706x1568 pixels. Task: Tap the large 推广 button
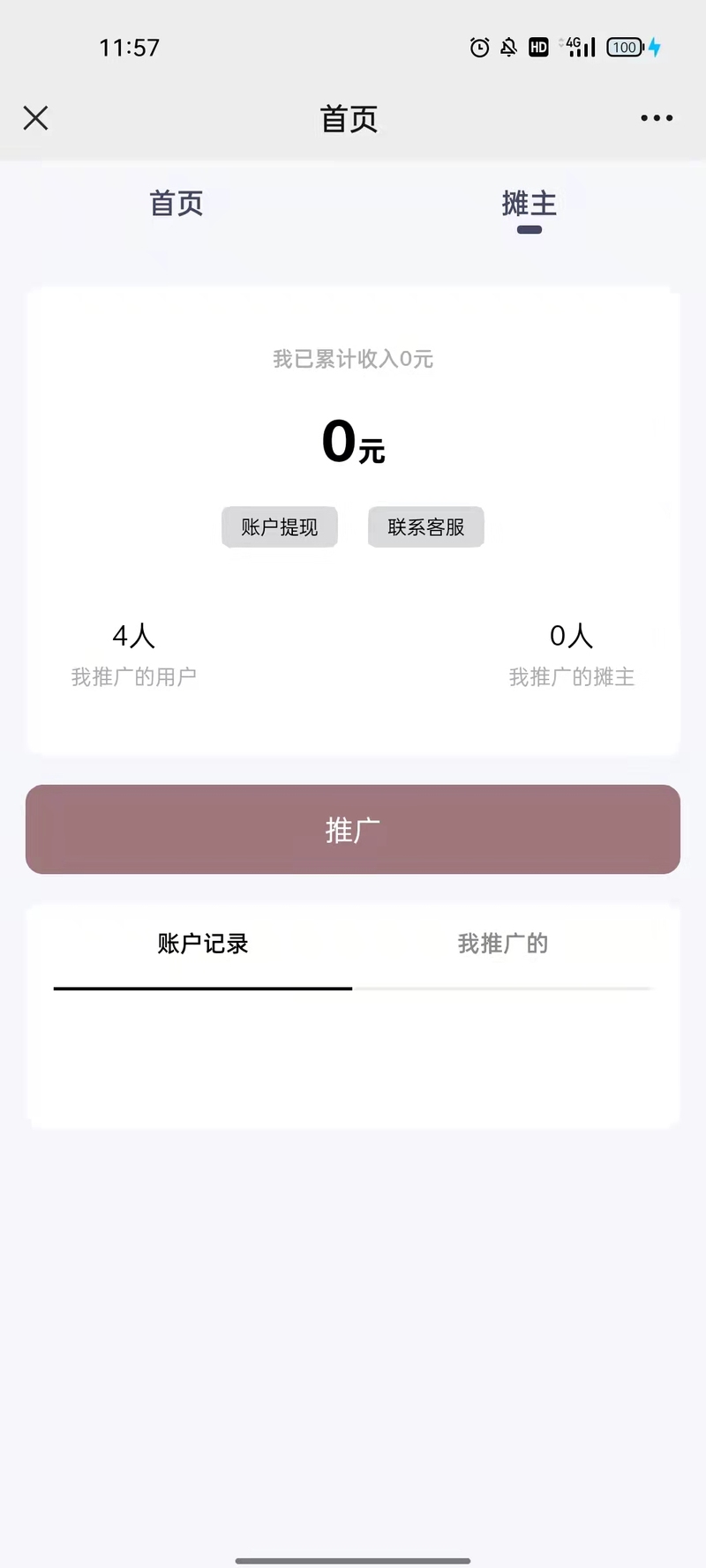(353, 830)
